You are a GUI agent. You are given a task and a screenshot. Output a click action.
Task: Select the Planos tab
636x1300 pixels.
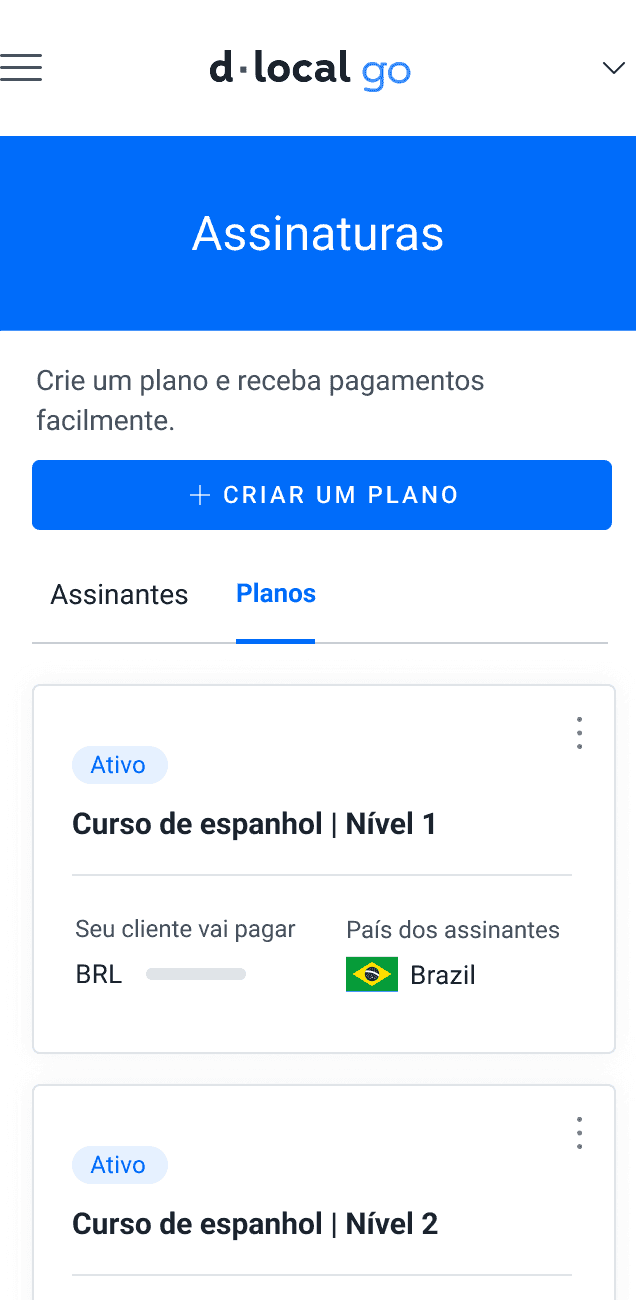click(x=276, y=594)
